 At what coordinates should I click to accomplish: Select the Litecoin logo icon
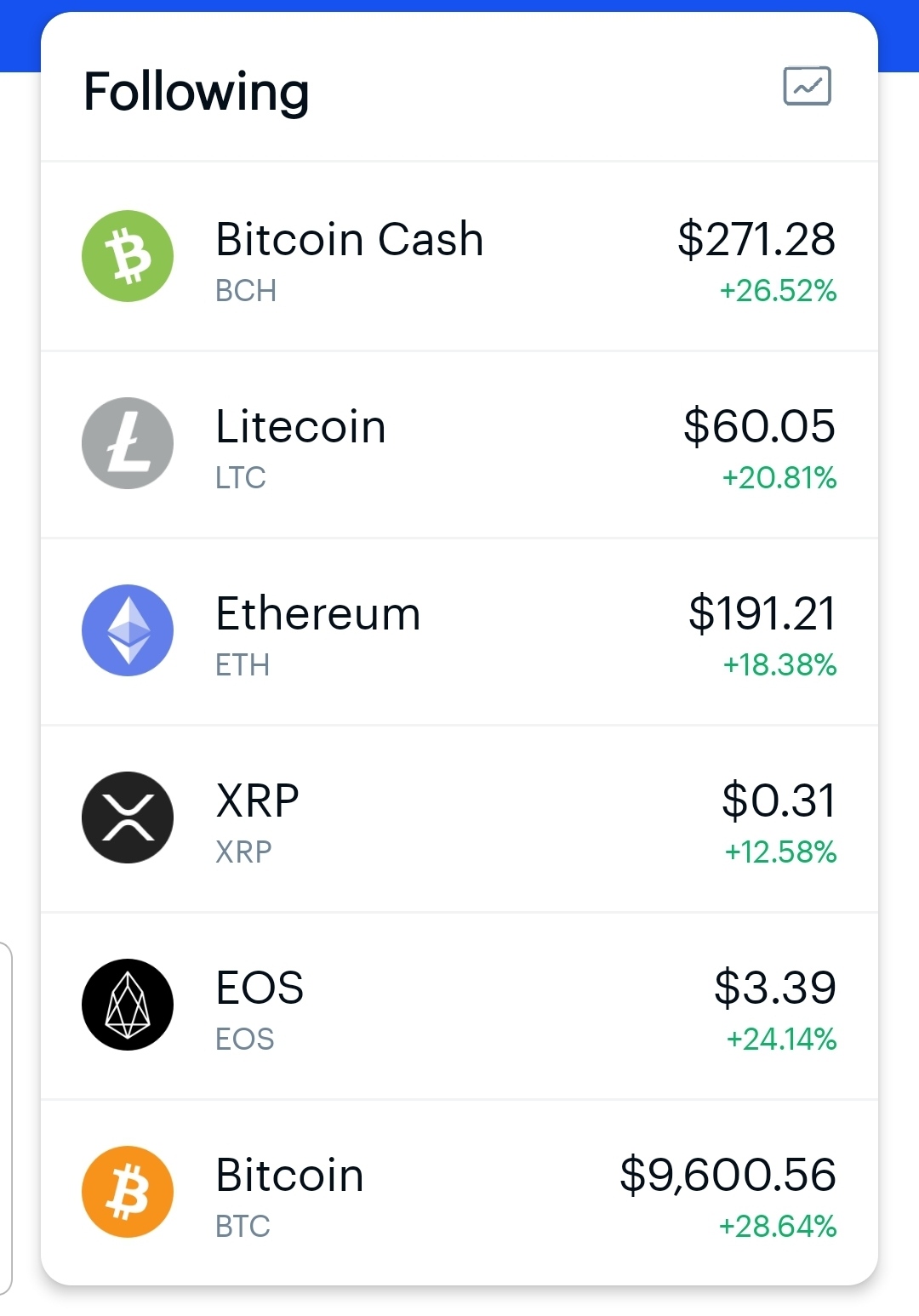pos(128,443)
